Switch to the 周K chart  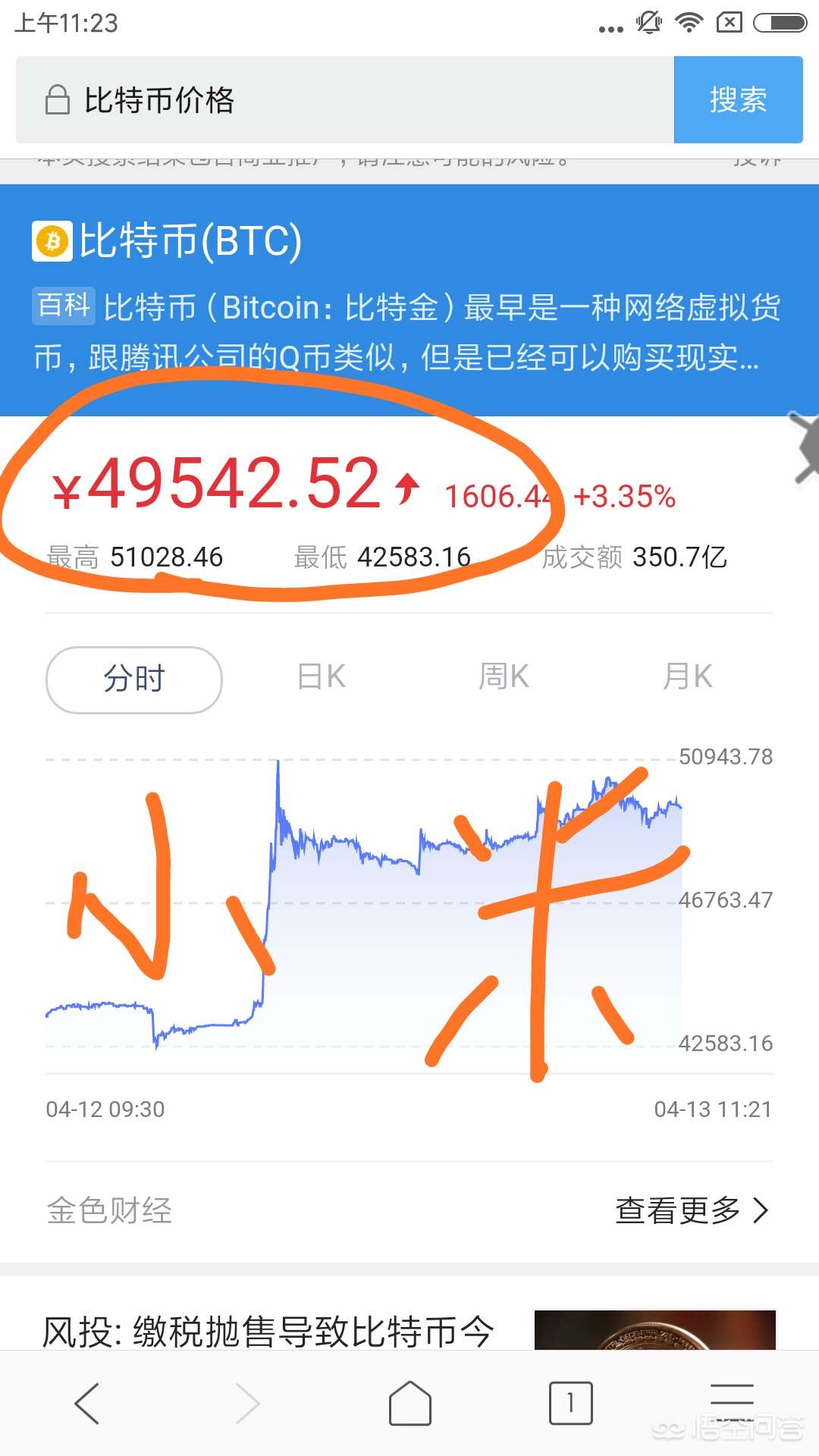click(504, 676)
